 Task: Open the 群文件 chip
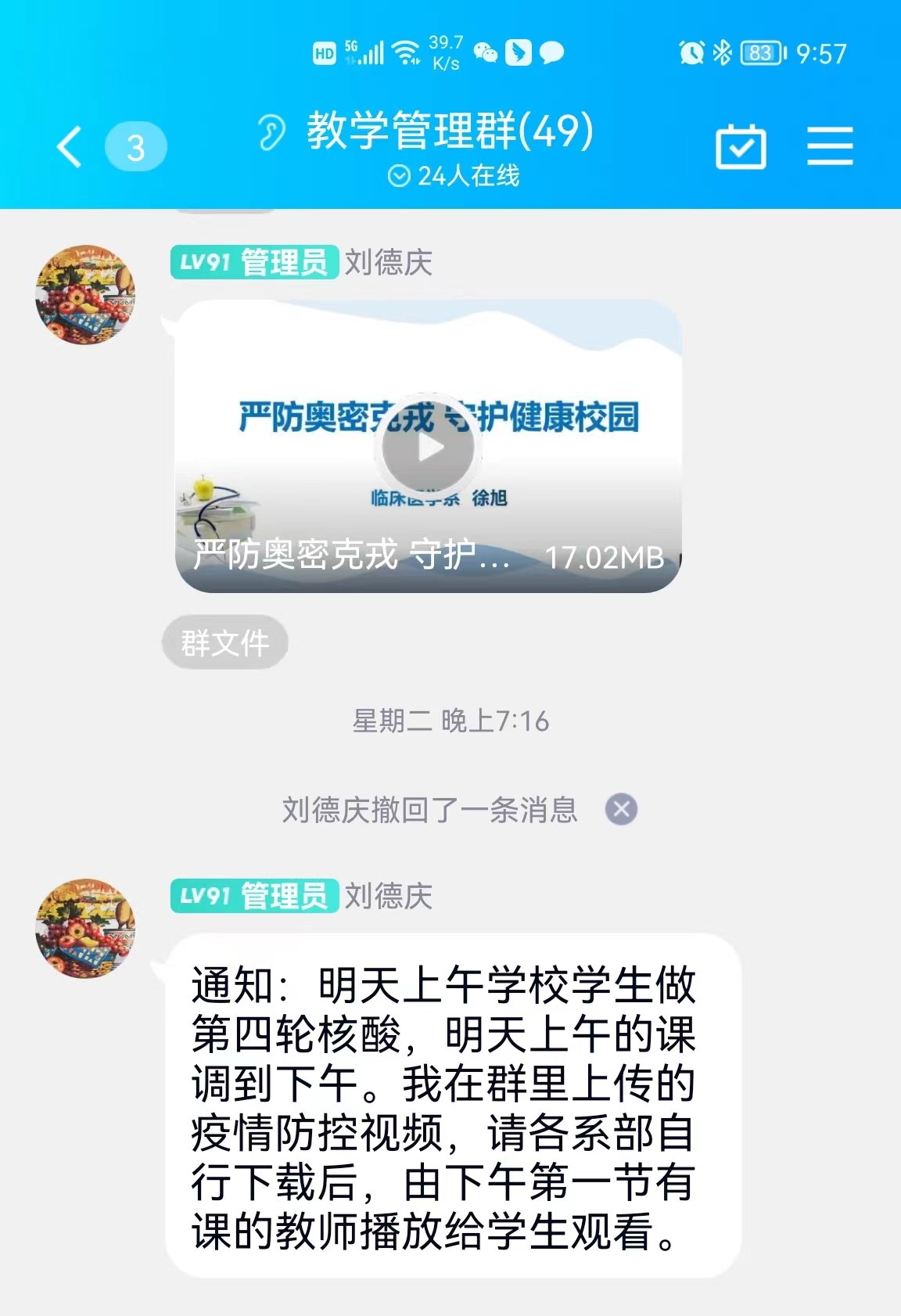pos(225,643)
